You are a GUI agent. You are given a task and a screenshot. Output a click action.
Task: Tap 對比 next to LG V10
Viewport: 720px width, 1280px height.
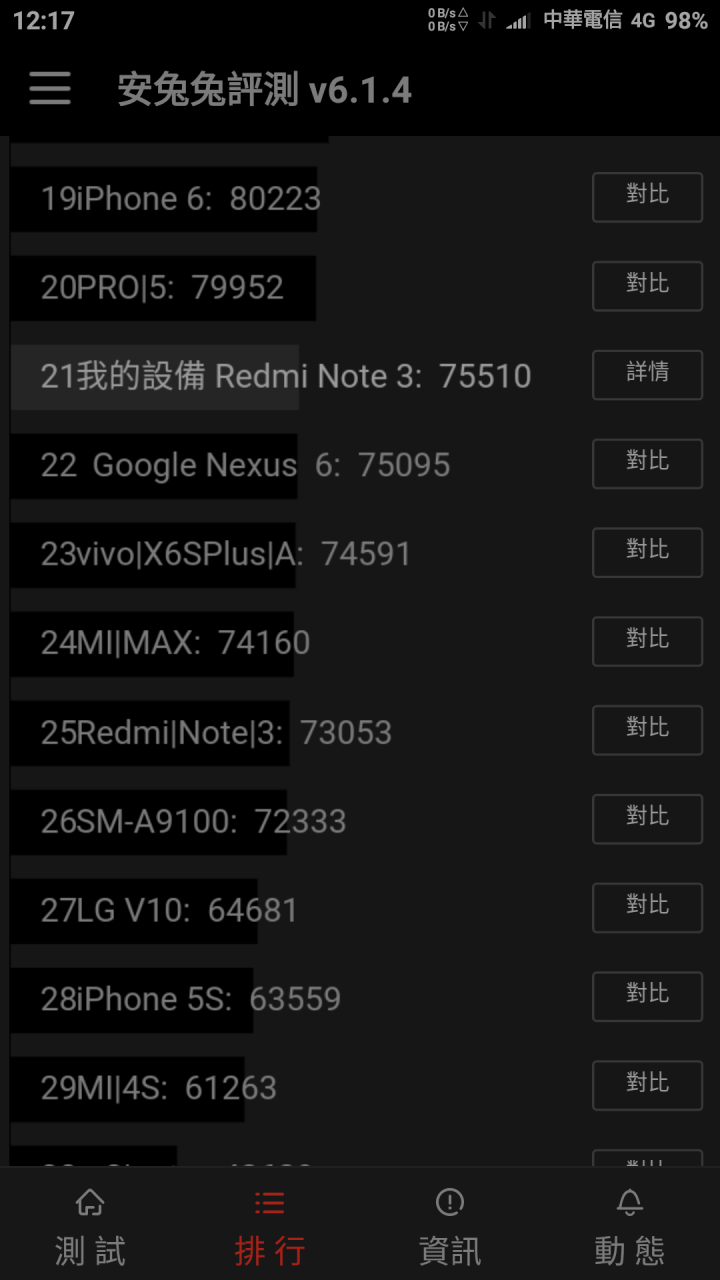click(647, 908)
